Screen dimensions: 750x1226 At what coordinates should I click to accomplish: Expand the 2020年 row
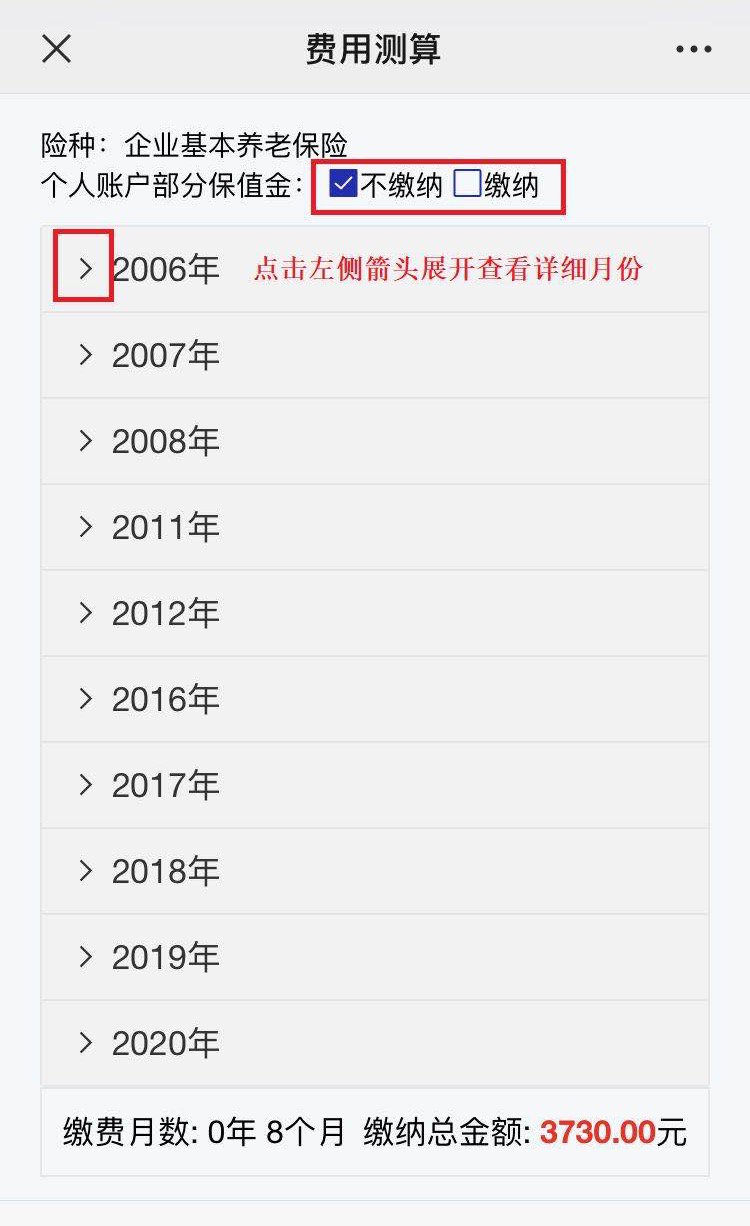tap(85, 1043)
